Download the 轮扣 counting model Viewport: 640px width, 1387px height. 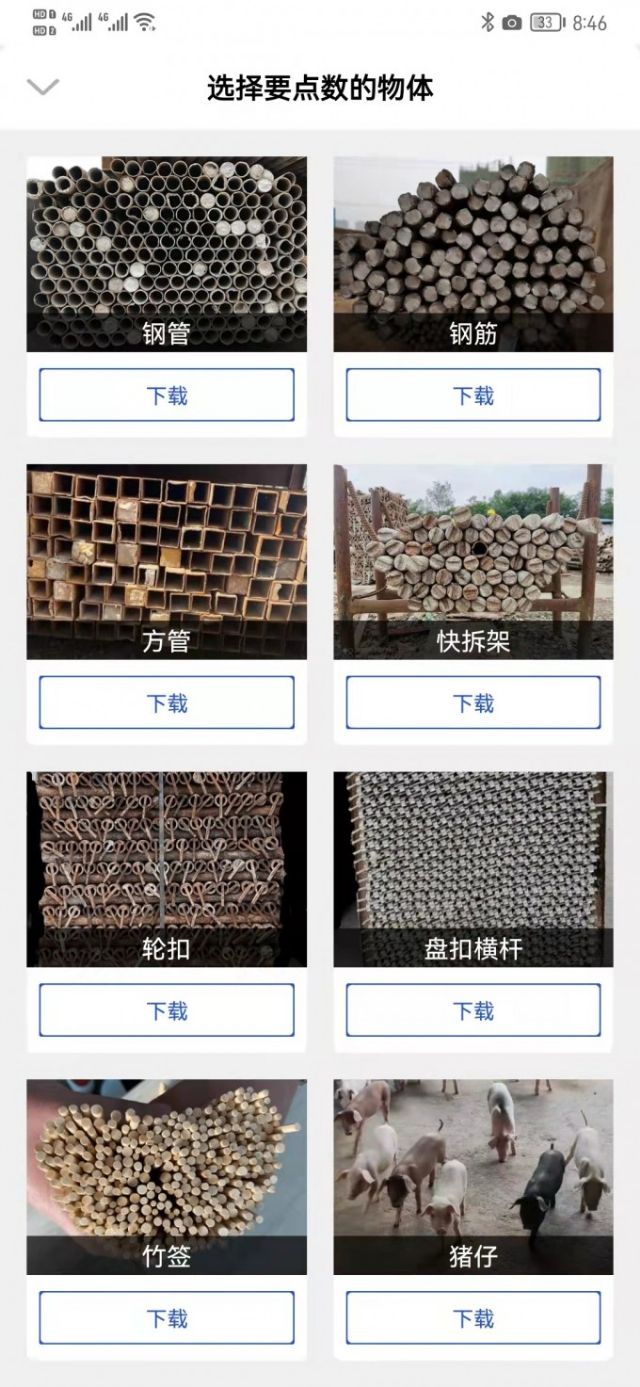tap(167, 1010)
